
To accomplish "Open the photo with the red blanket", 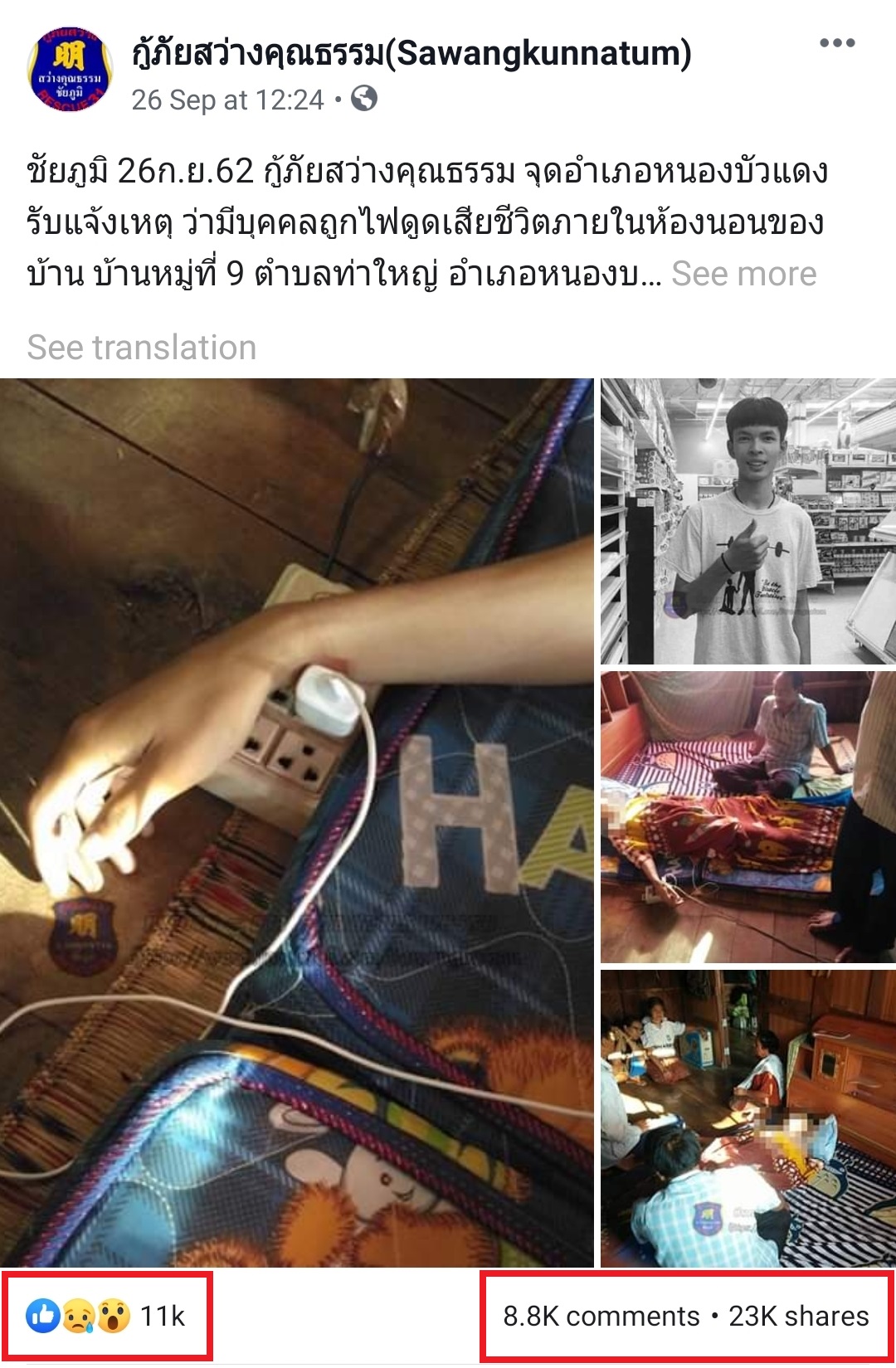I will coord(747,817).
